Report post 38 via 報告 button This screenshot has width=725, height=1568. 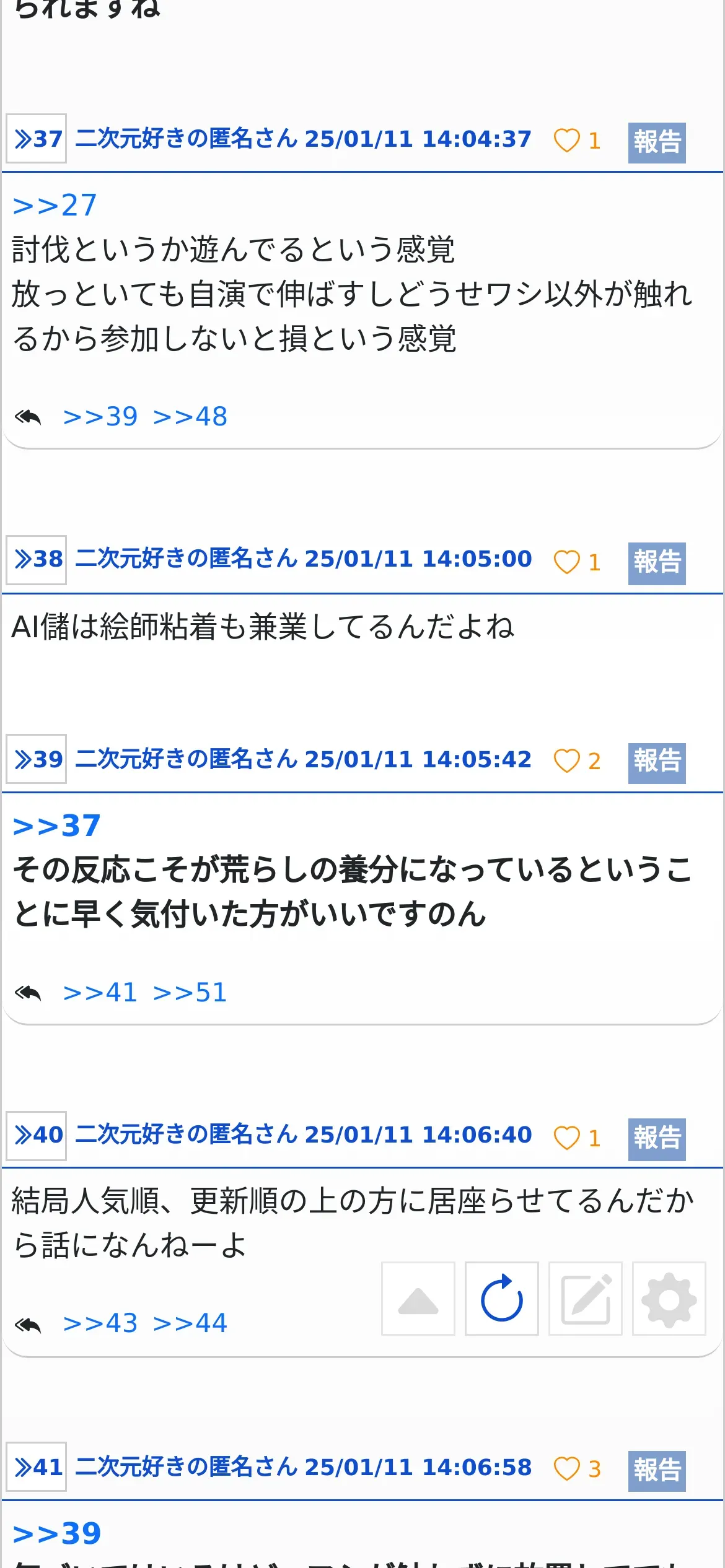pyautogui.click(x=657, y=564)
